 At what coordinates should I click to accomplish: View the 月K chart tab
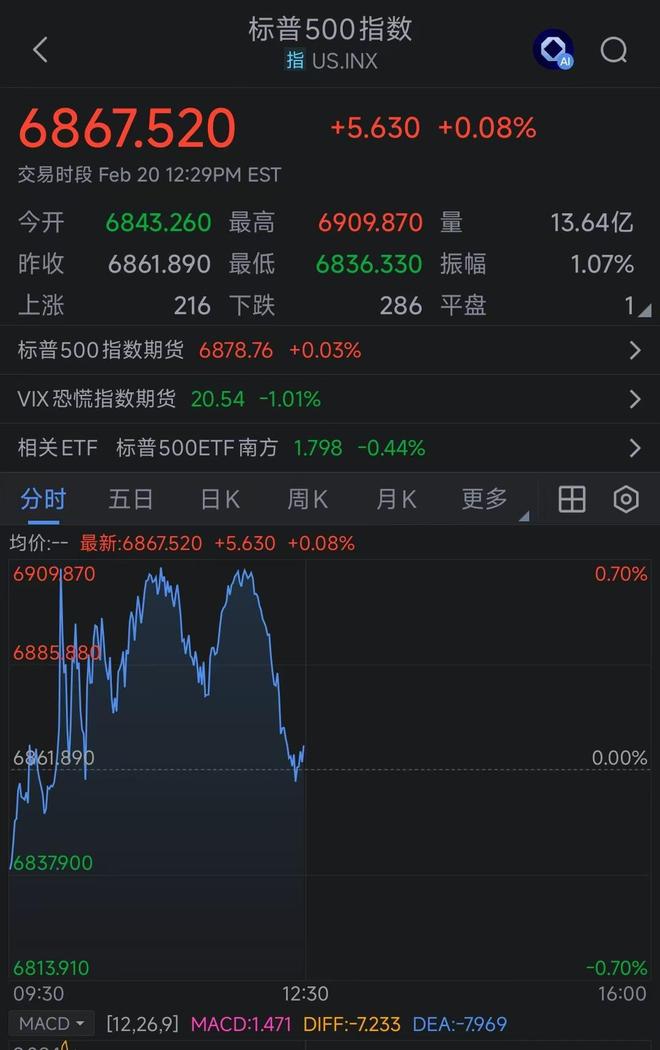tap(396, 499)
